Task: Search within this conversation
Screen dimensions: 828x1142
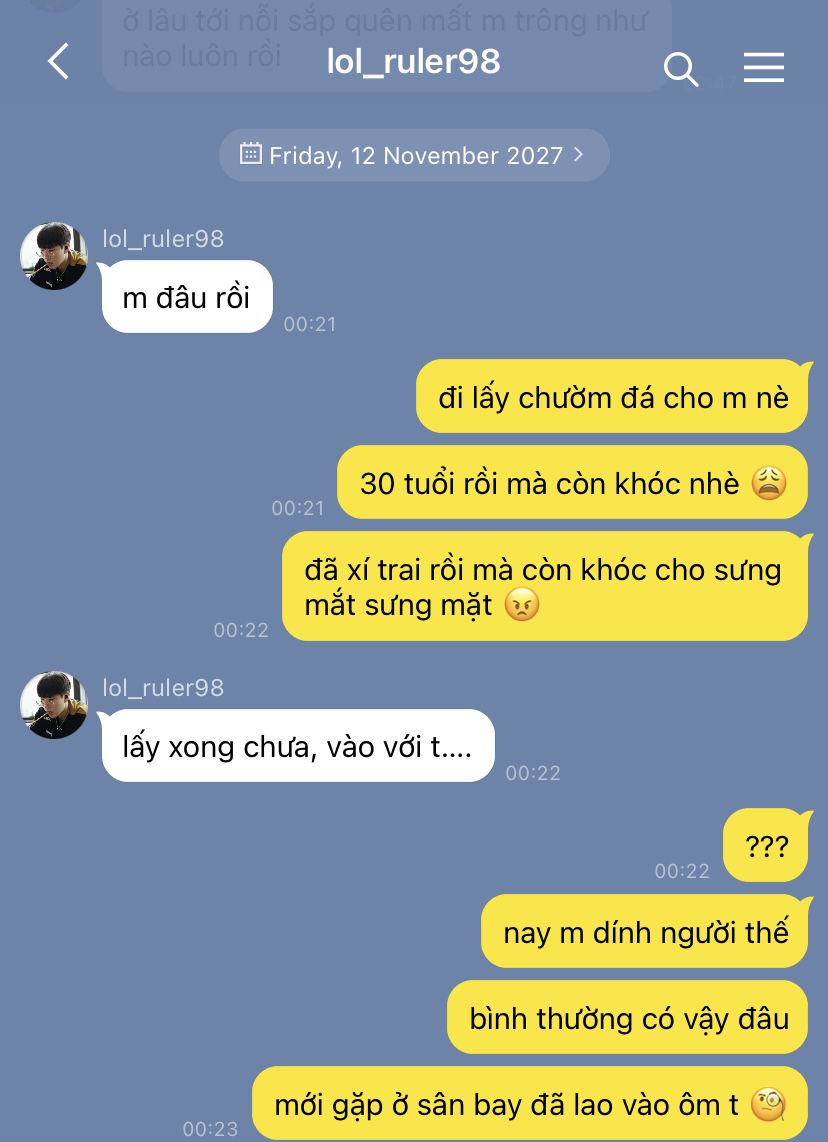Action: point(680,68)
